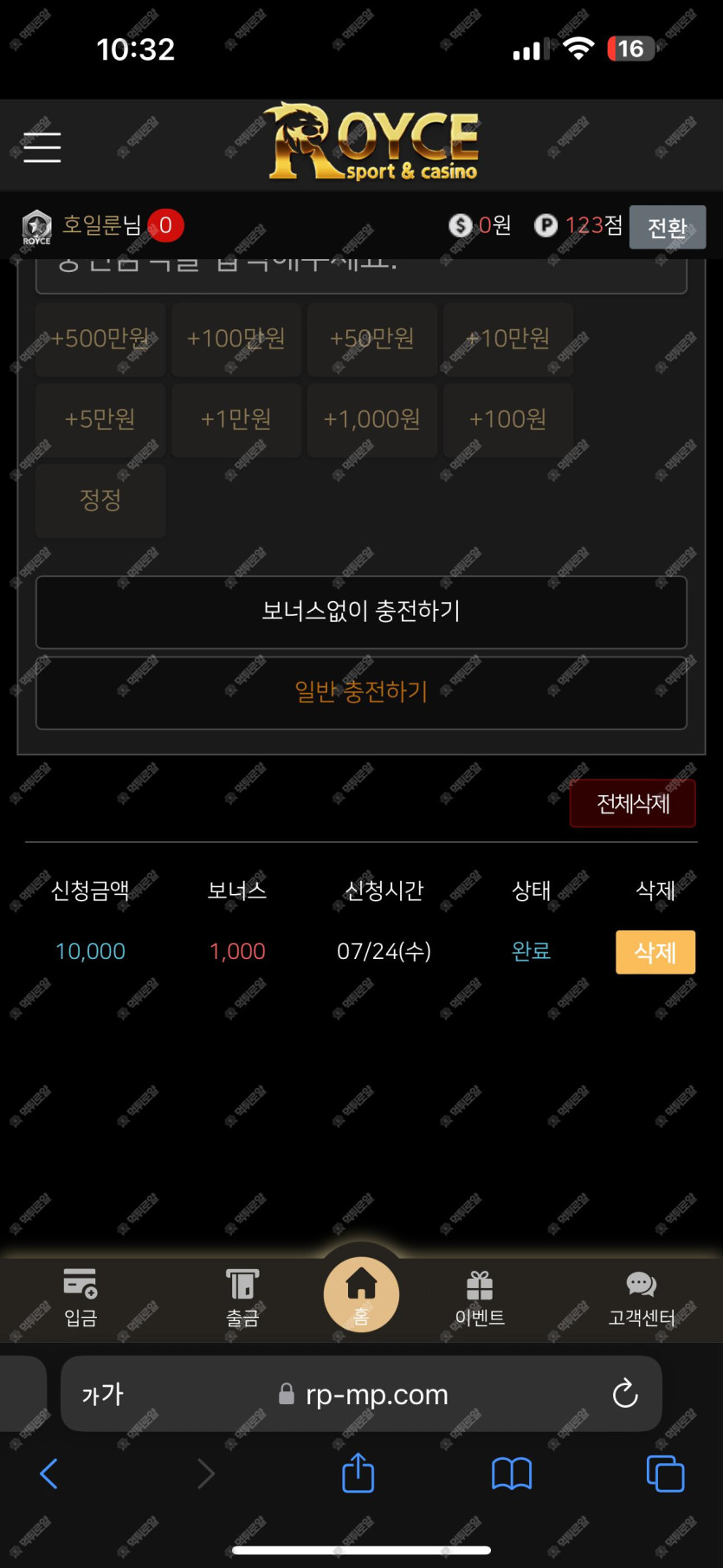Switch to the 출금 tab

242,1297
